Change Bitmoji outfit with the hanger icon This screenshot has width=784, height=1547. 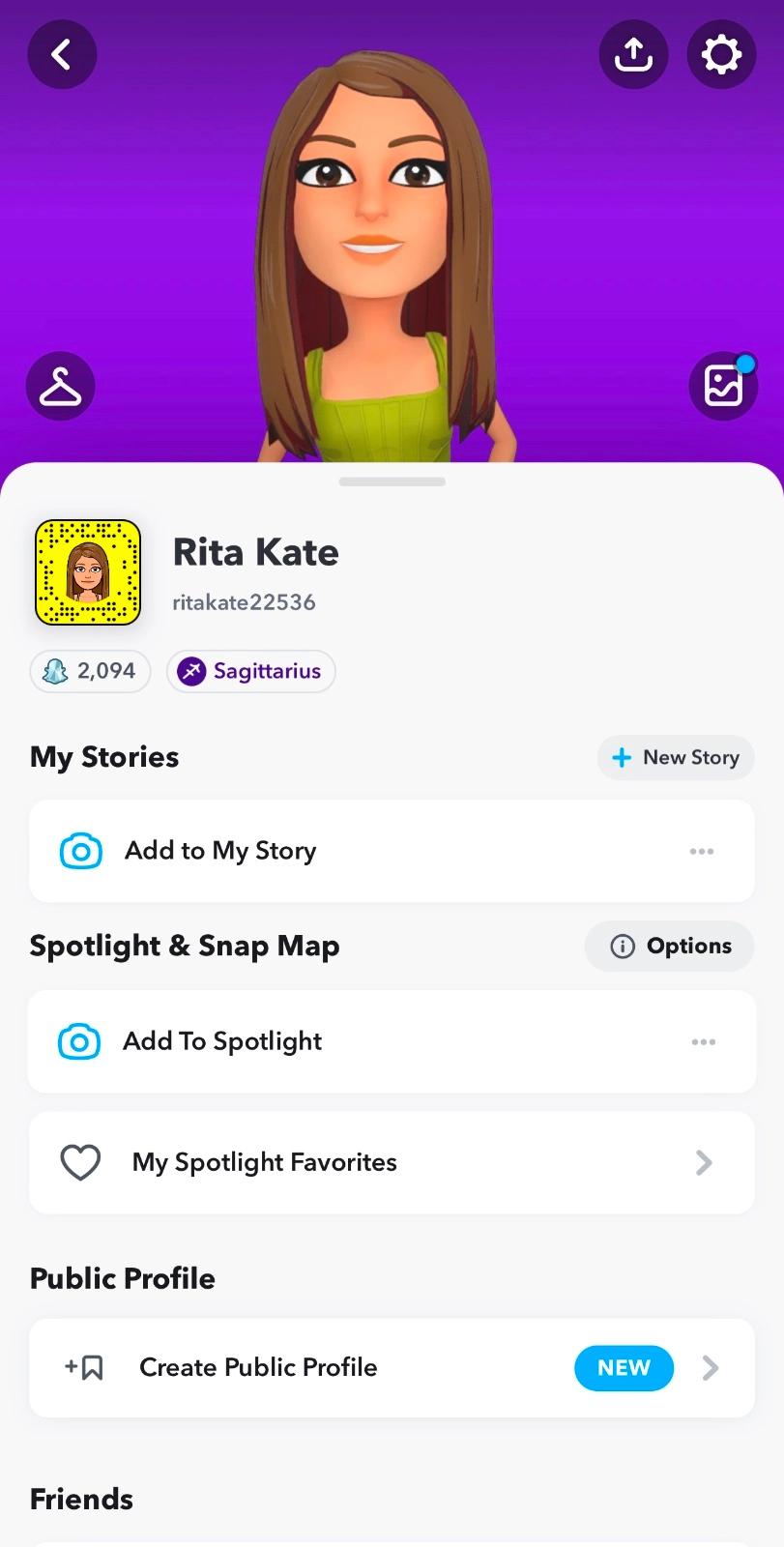60,386
